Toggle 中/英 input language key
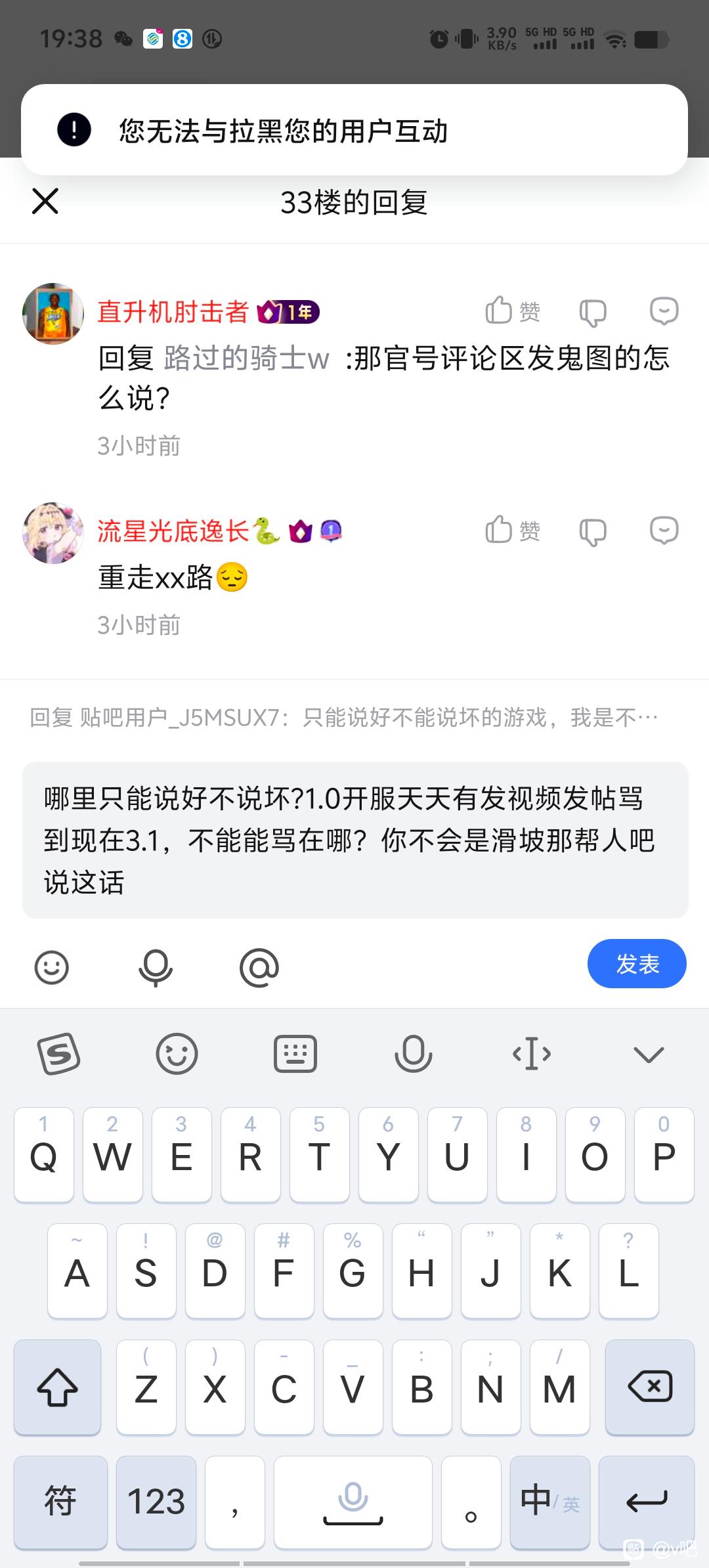The height and width of the screenshot is (1568, 709). 549,1501
